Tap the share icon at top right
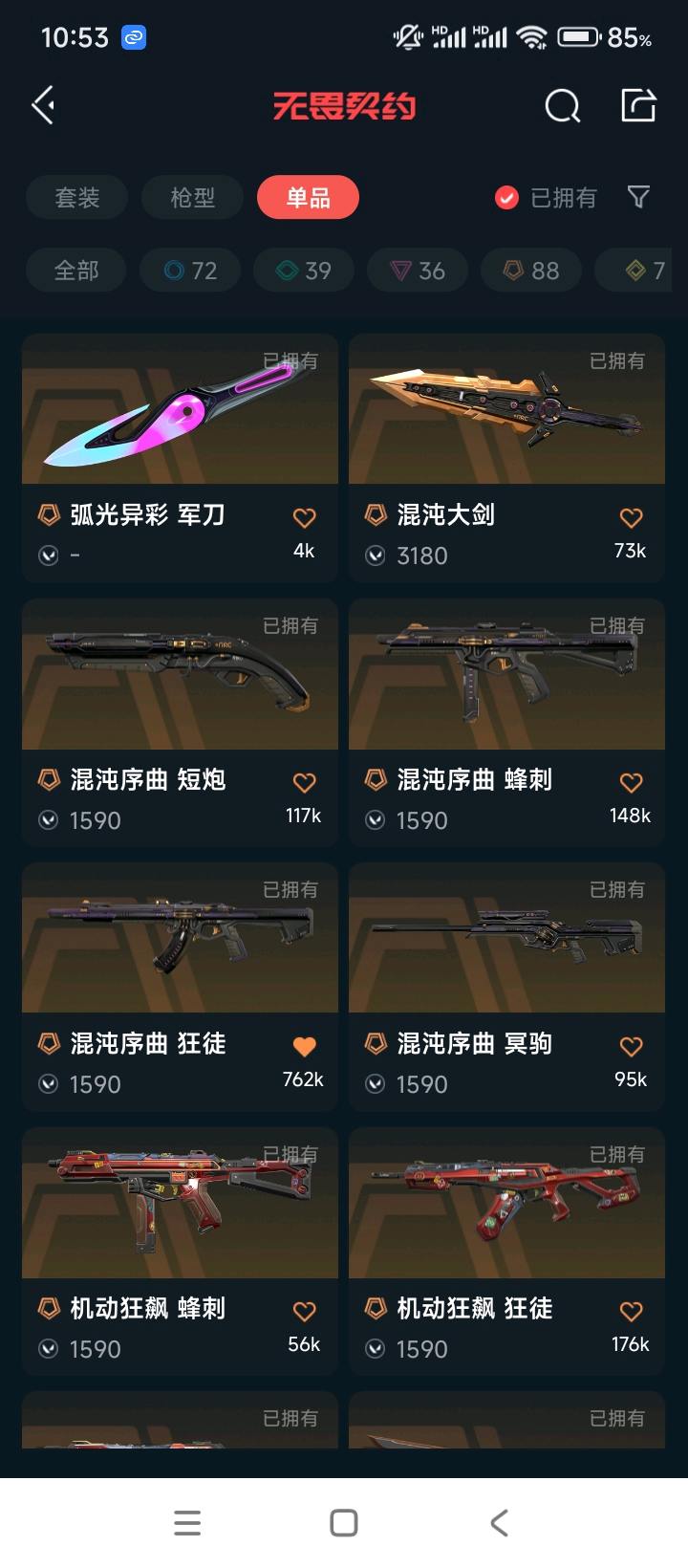688x1568 pixels. click(638, 105)
